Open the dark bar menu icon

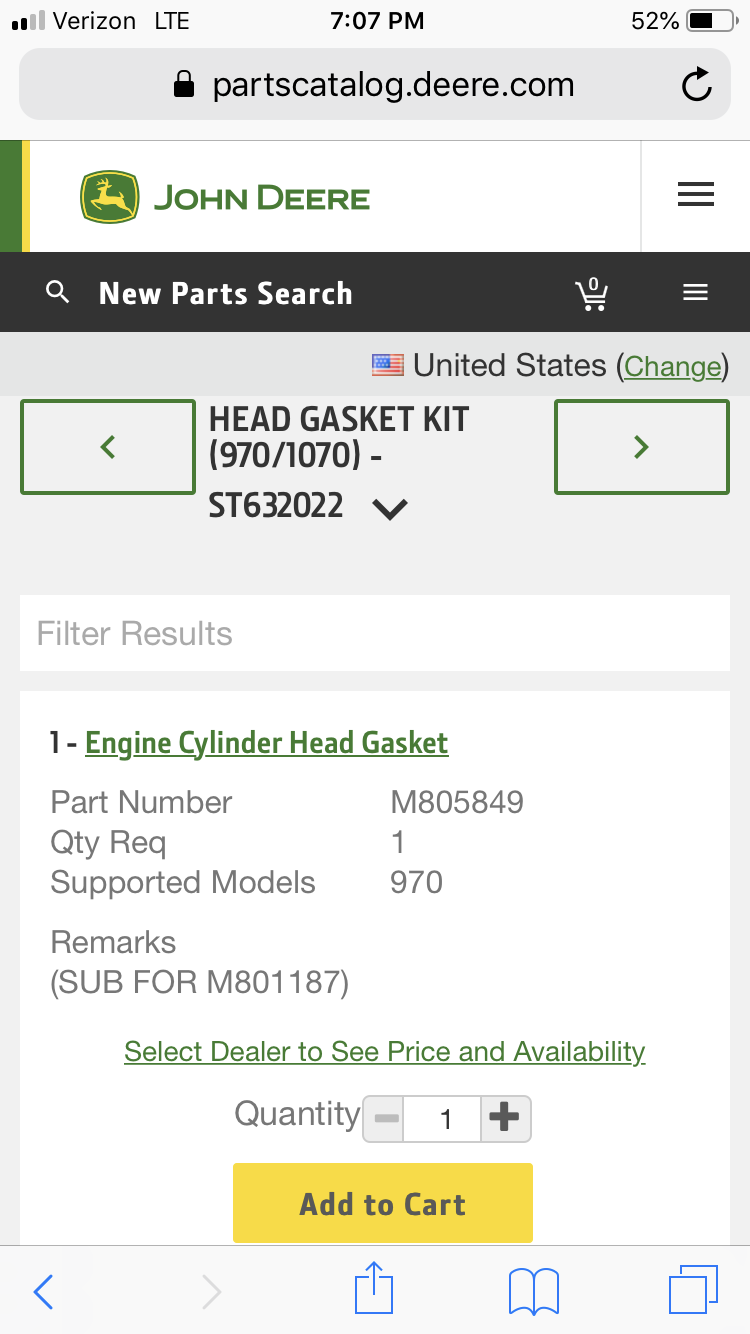695,292
